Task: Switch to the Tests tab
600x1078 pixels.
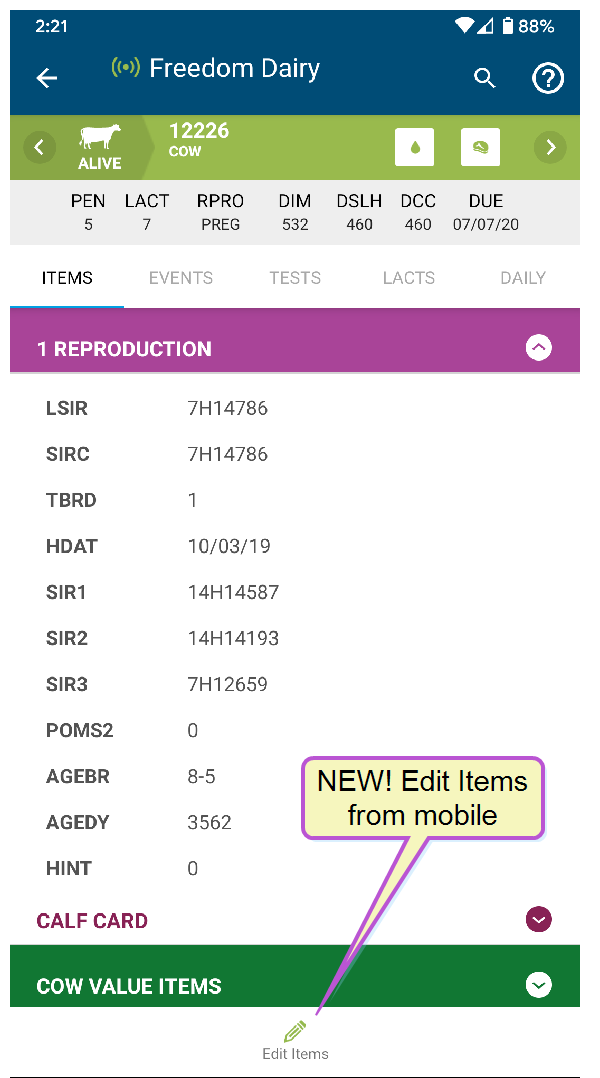Action: point(295,278)
